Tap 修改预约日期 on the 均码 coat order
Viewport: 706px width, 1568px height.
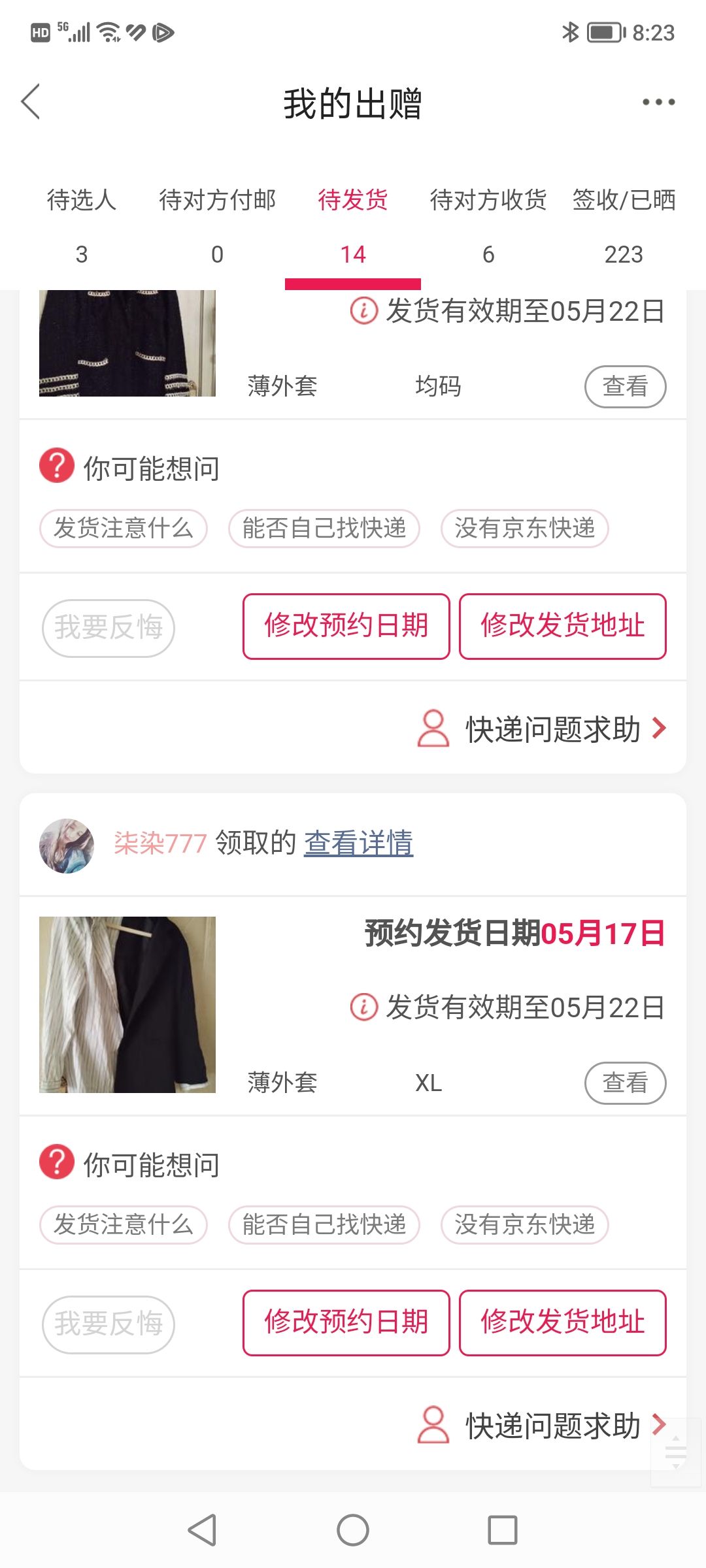pos(346,626)
